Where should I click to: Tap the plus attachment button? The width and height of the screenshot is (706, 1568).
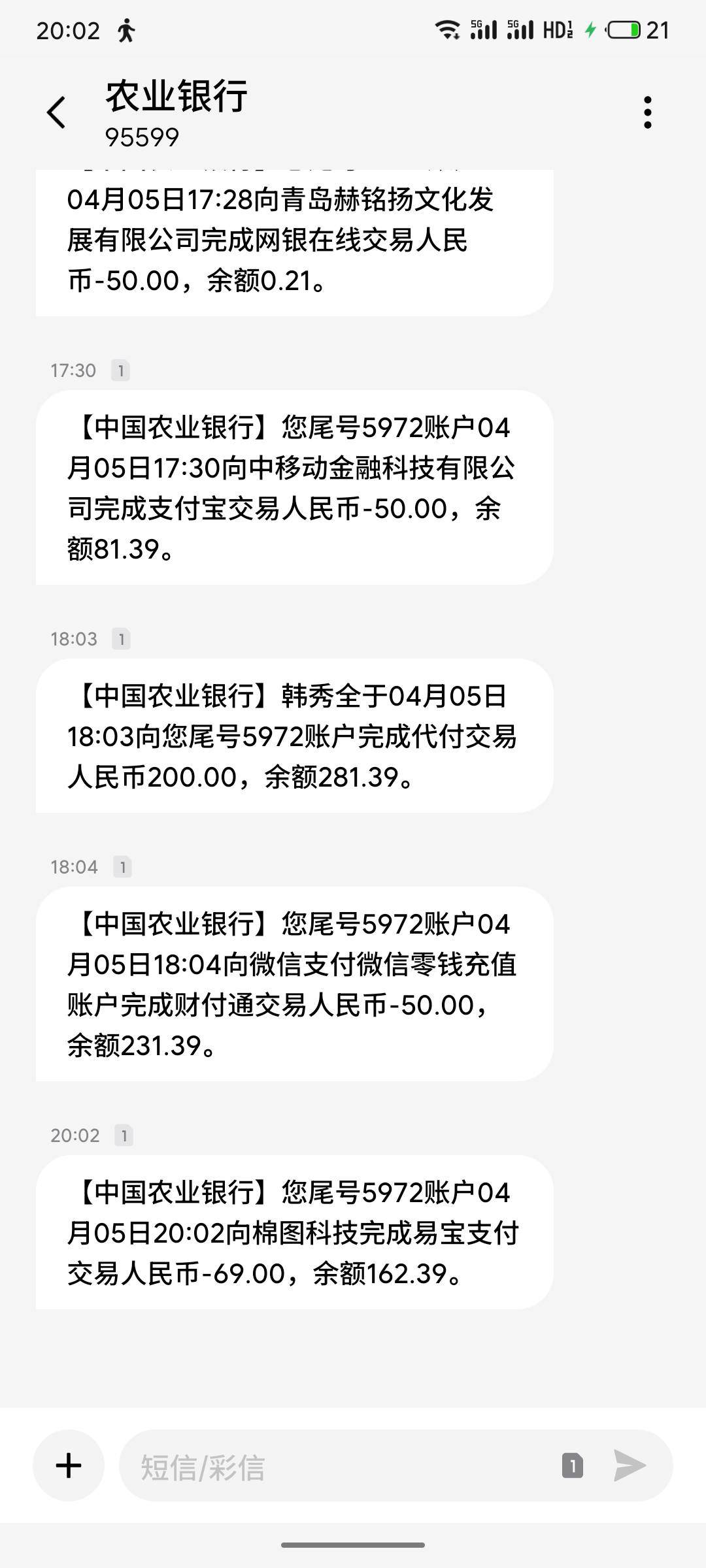69,1465
